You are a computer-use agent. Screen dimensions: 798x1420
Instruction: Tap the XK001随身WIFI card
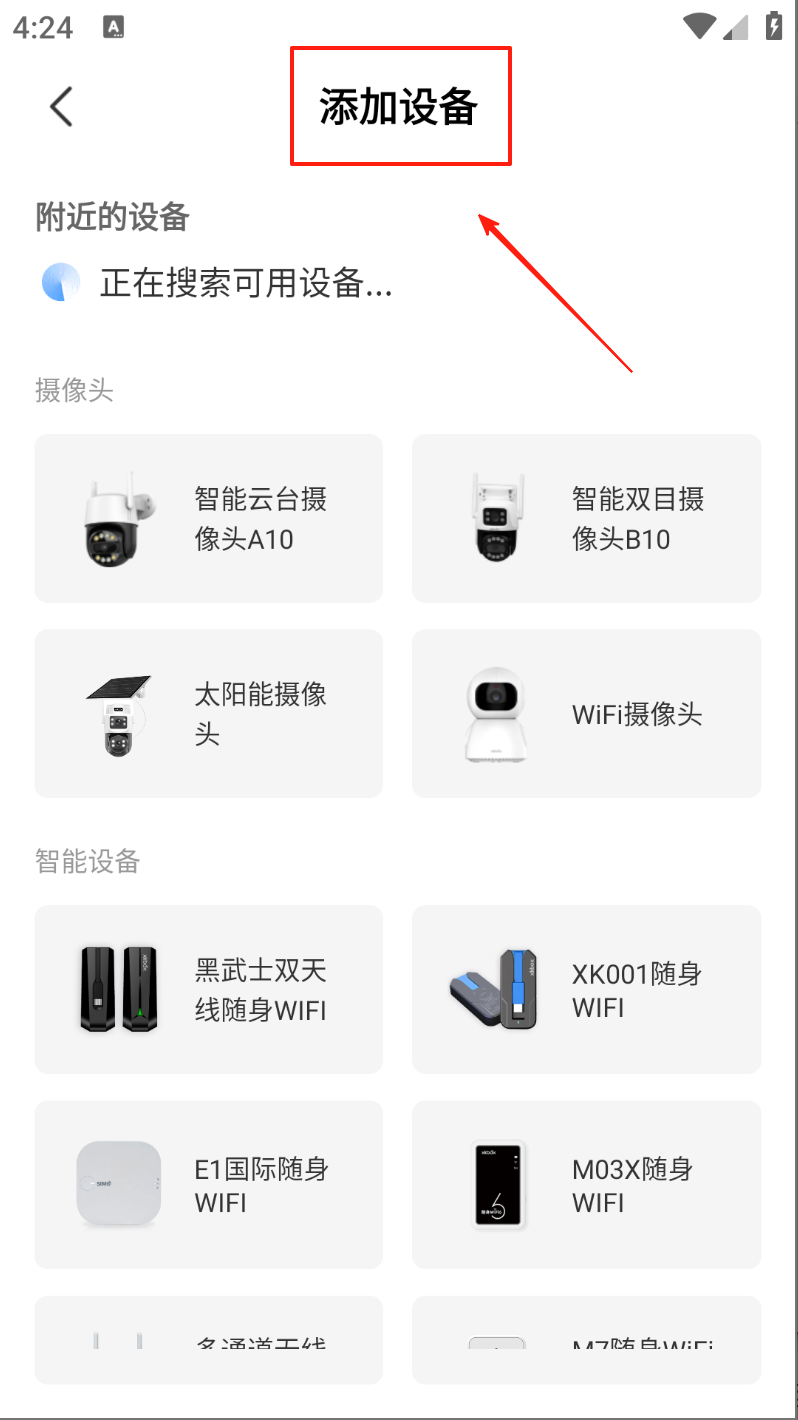[x=586, y=989]
